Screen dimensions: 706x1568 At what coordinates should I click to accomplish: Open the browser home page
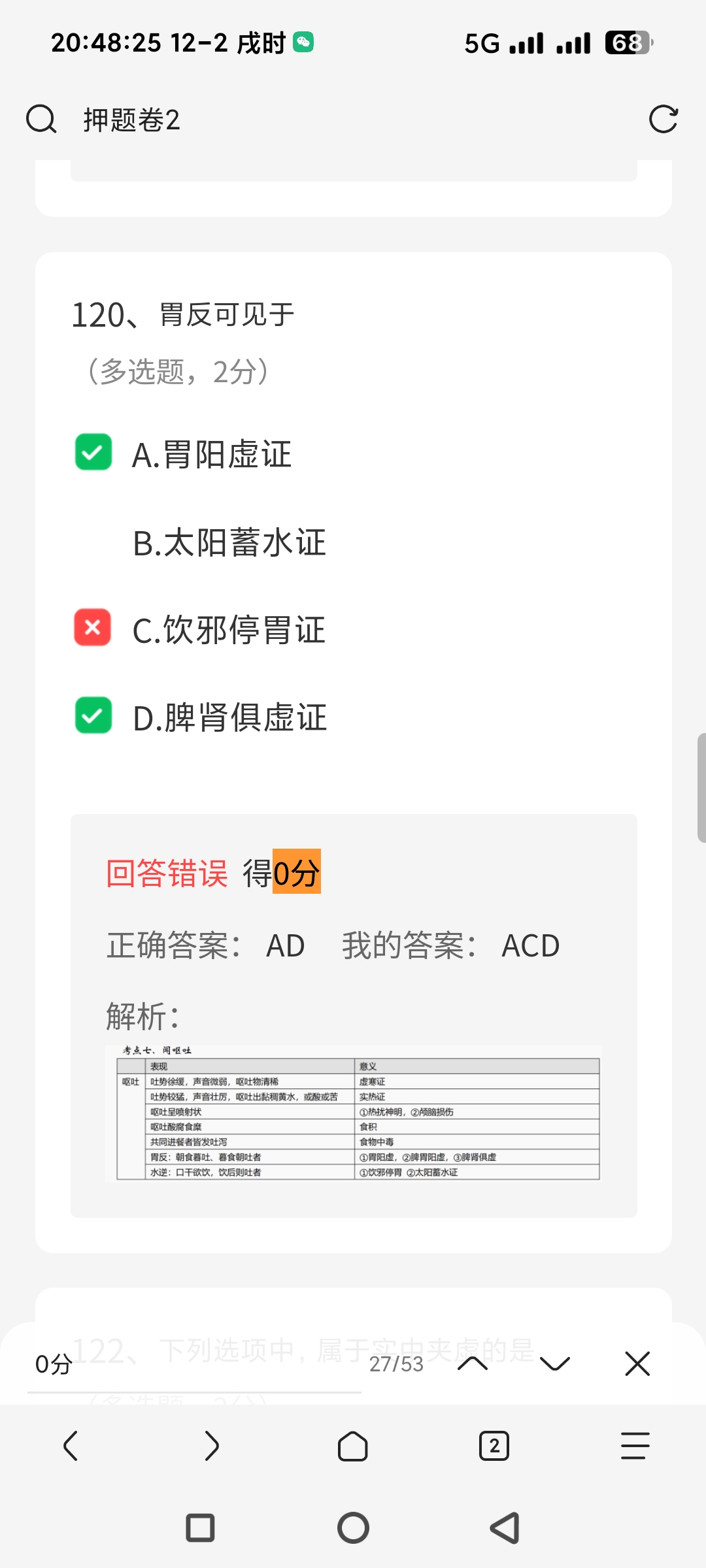[353, 1446]
